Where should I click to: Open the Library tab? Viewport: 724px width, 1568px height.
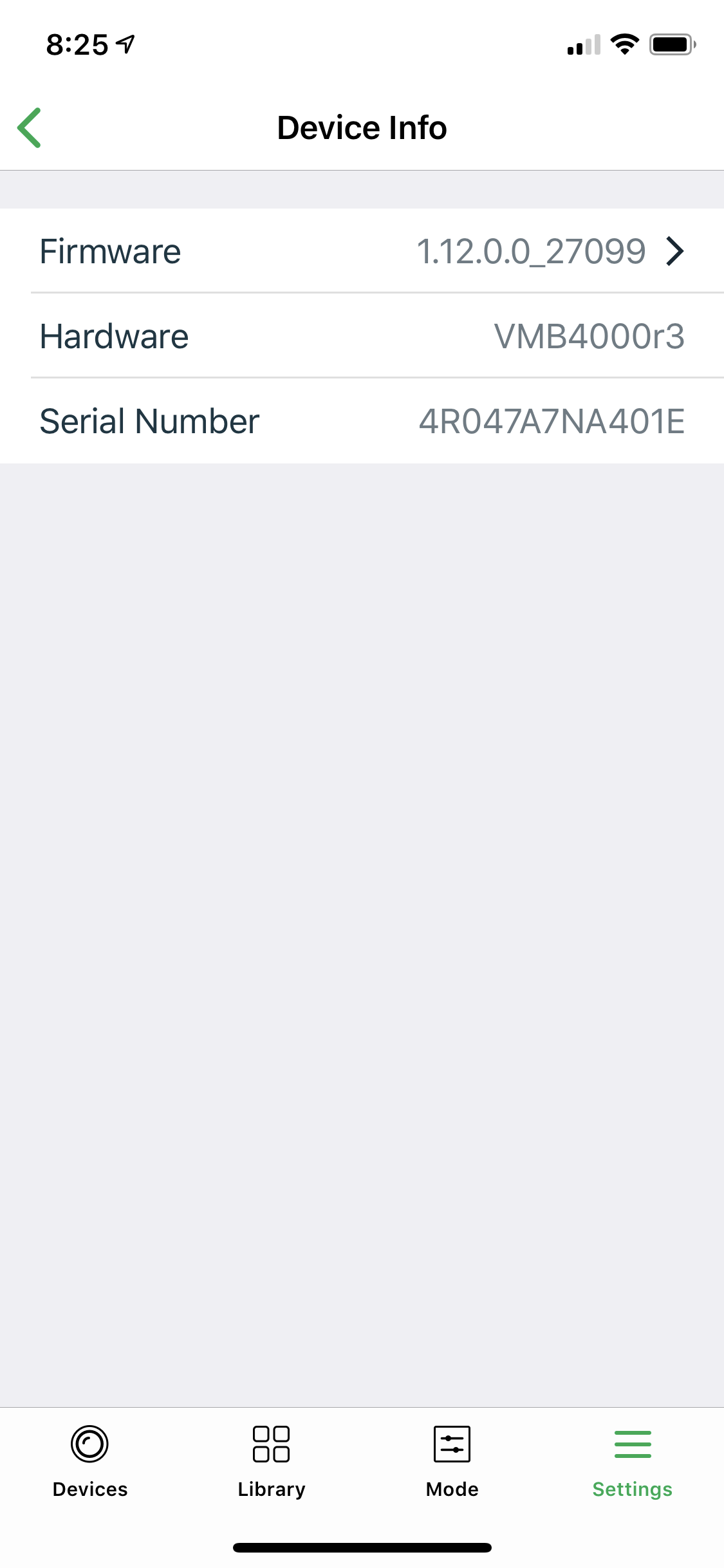pyautogui.click(x=271, y=1461)
